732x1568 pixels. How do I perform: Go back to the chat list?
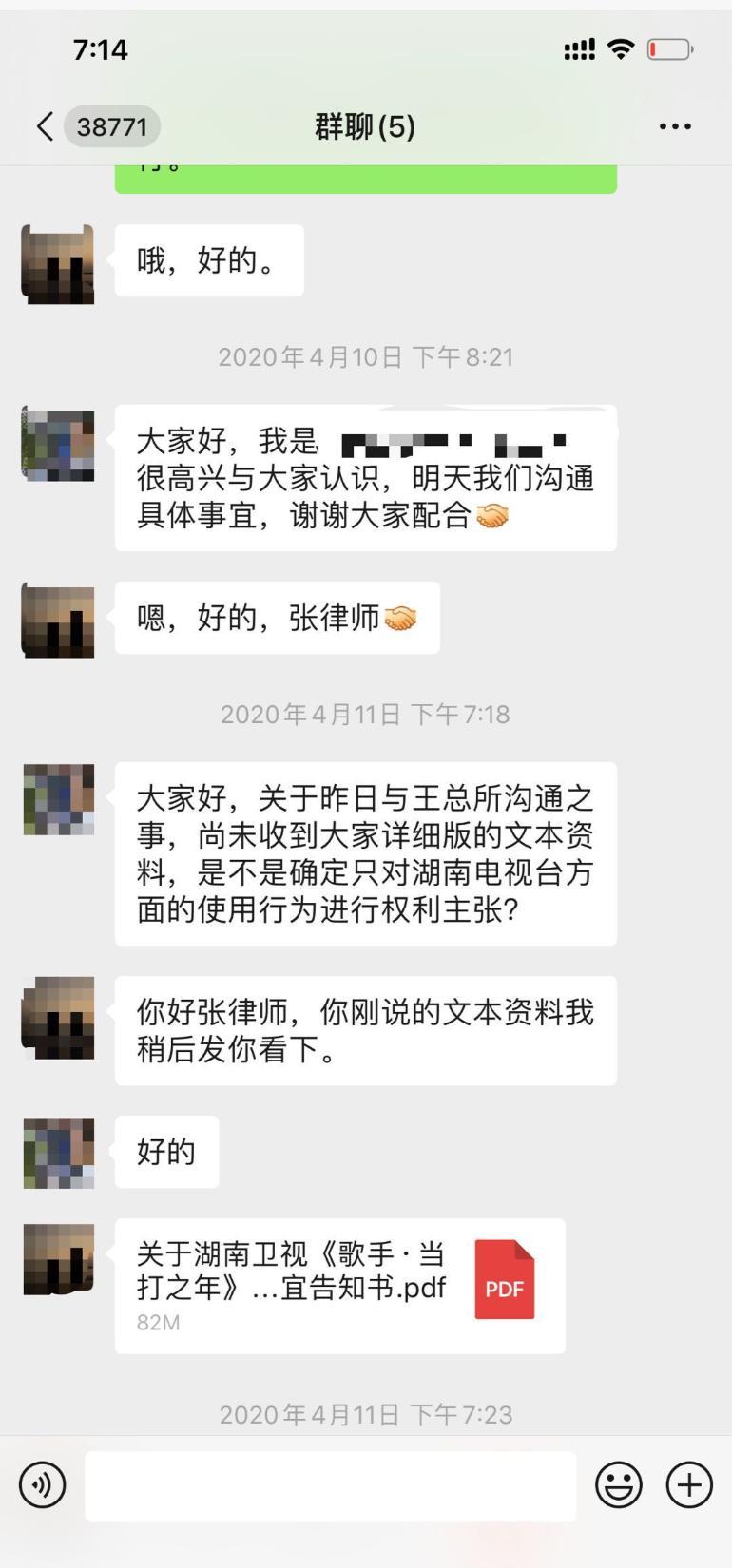pos(45,126)
